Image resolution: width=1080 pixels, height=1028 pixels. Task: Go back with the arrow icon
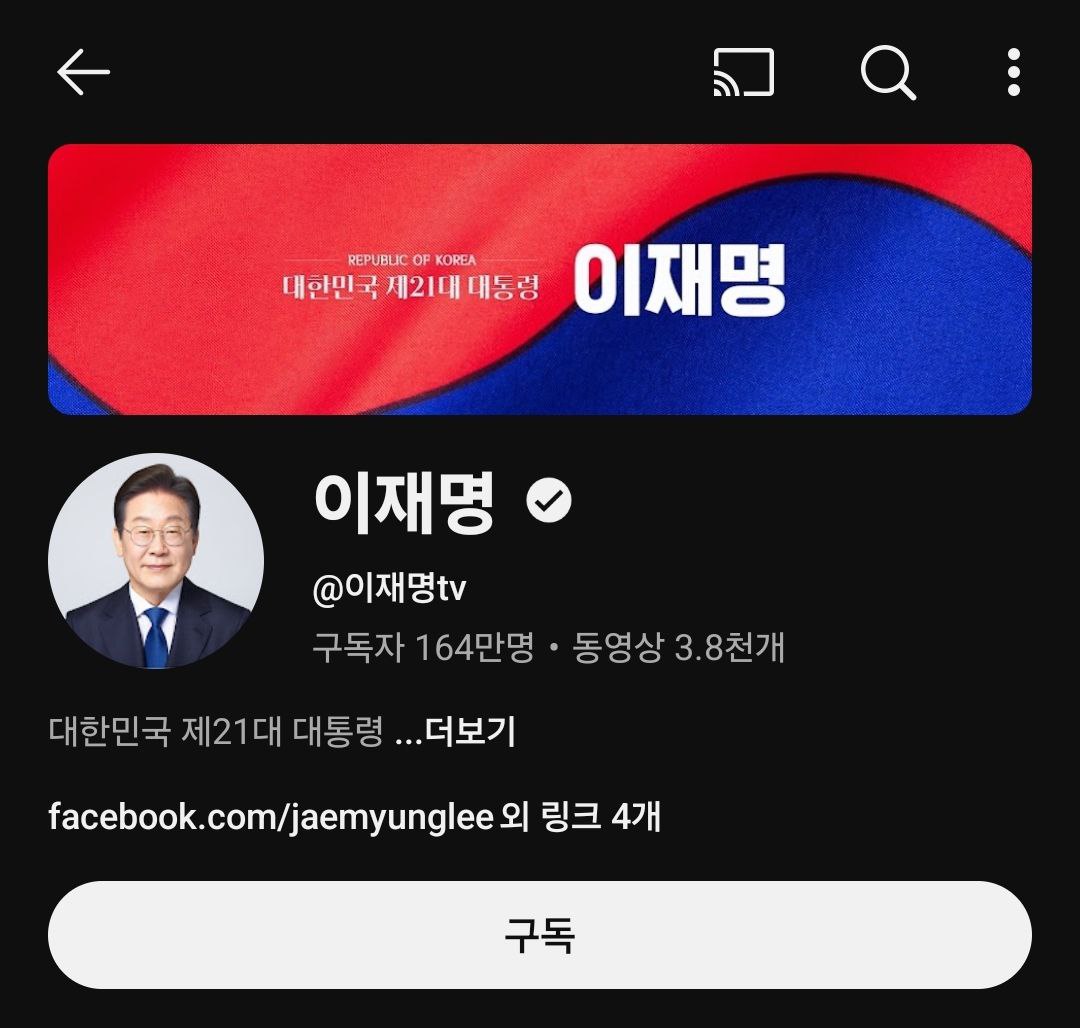83,73
